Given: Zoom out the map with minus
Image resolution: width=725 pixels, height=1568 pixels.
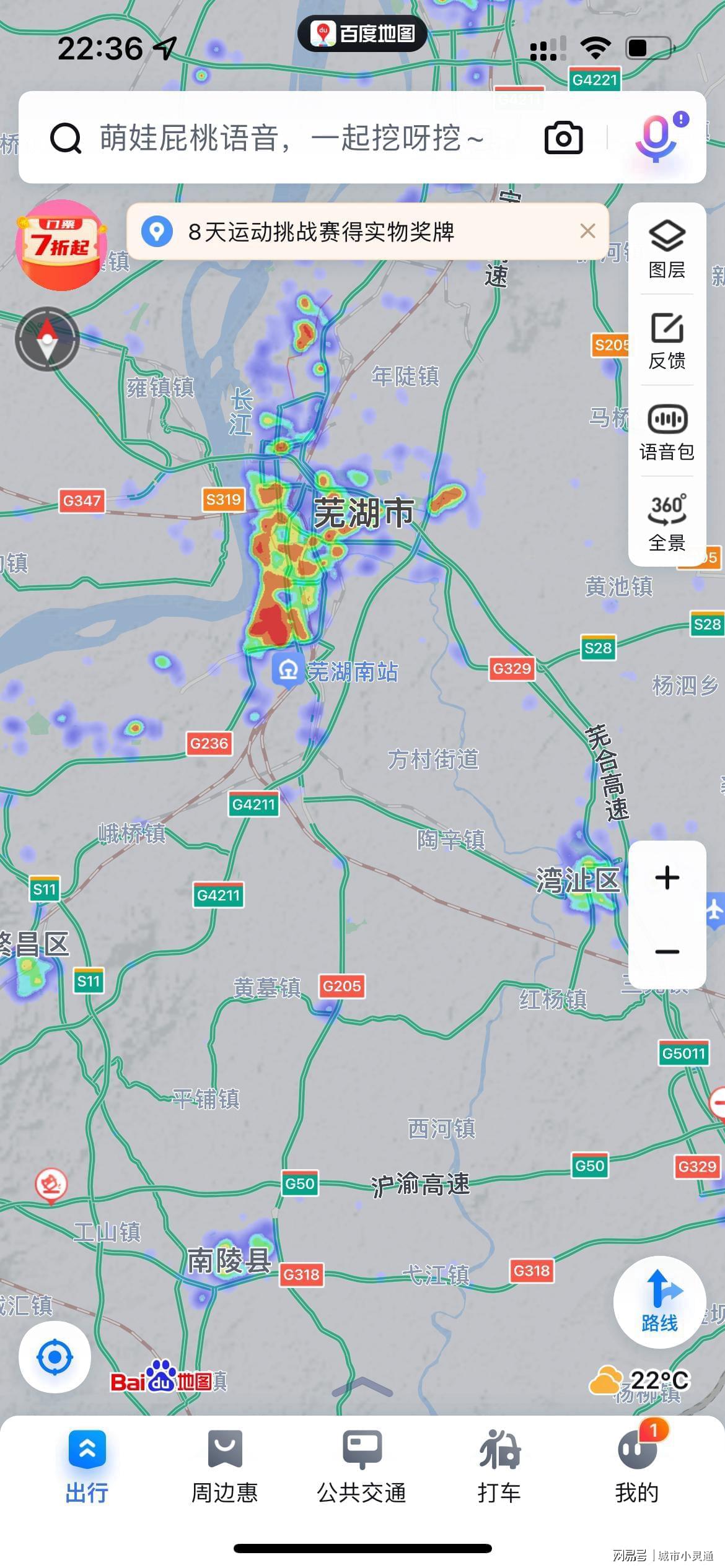Looking at the screenshot, I should coord(667,951).
